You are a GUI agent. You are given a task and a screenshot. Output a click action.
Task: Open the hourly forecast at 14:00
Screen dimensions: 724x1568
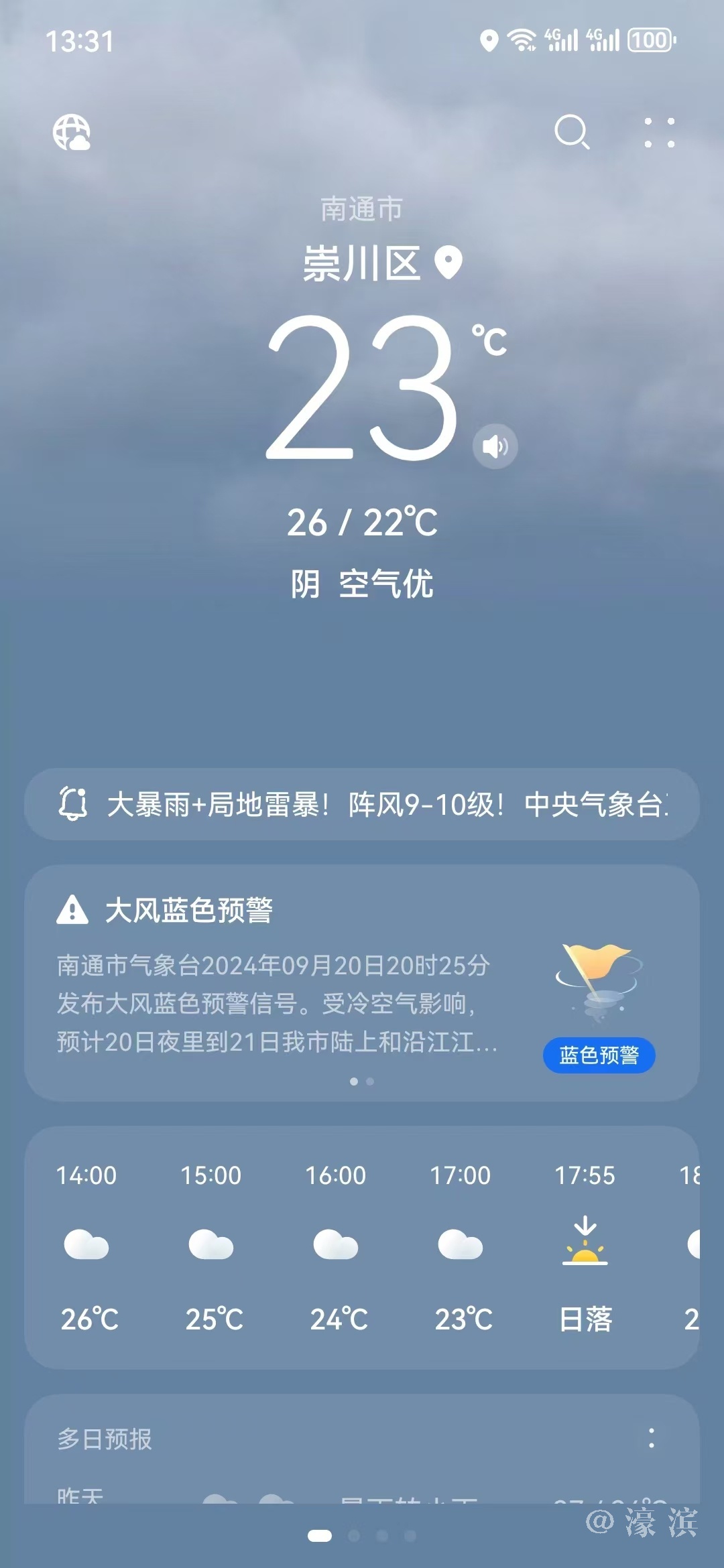[86, 1245]
